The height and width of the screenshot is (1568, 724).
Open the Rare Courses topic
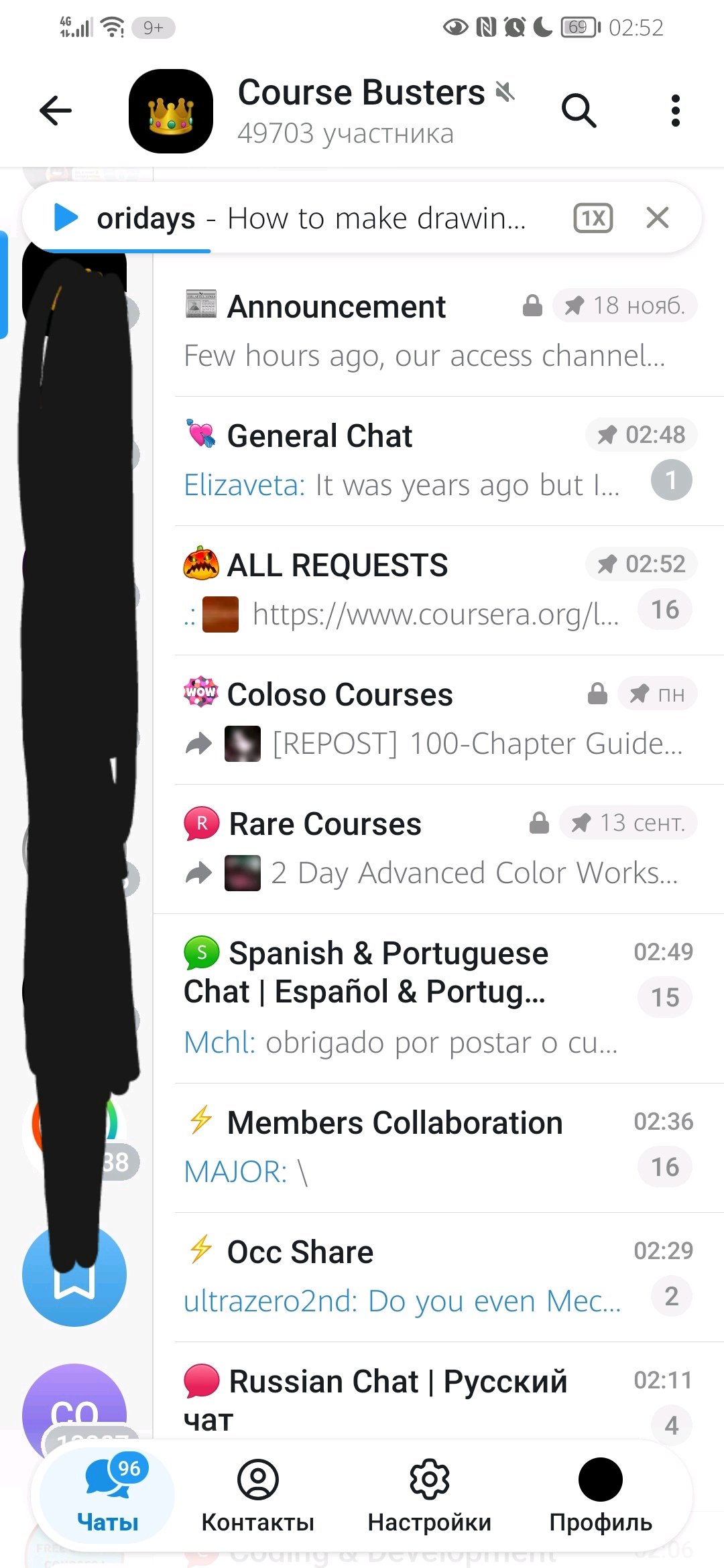click(x=436, y=849)
